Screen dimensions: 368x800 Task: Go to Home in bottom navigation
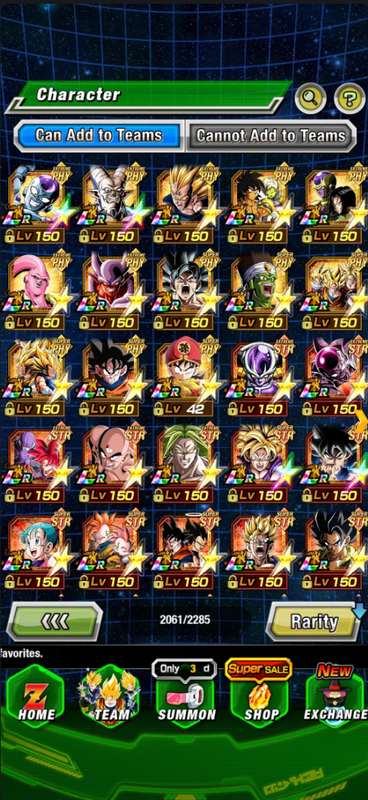35,696
